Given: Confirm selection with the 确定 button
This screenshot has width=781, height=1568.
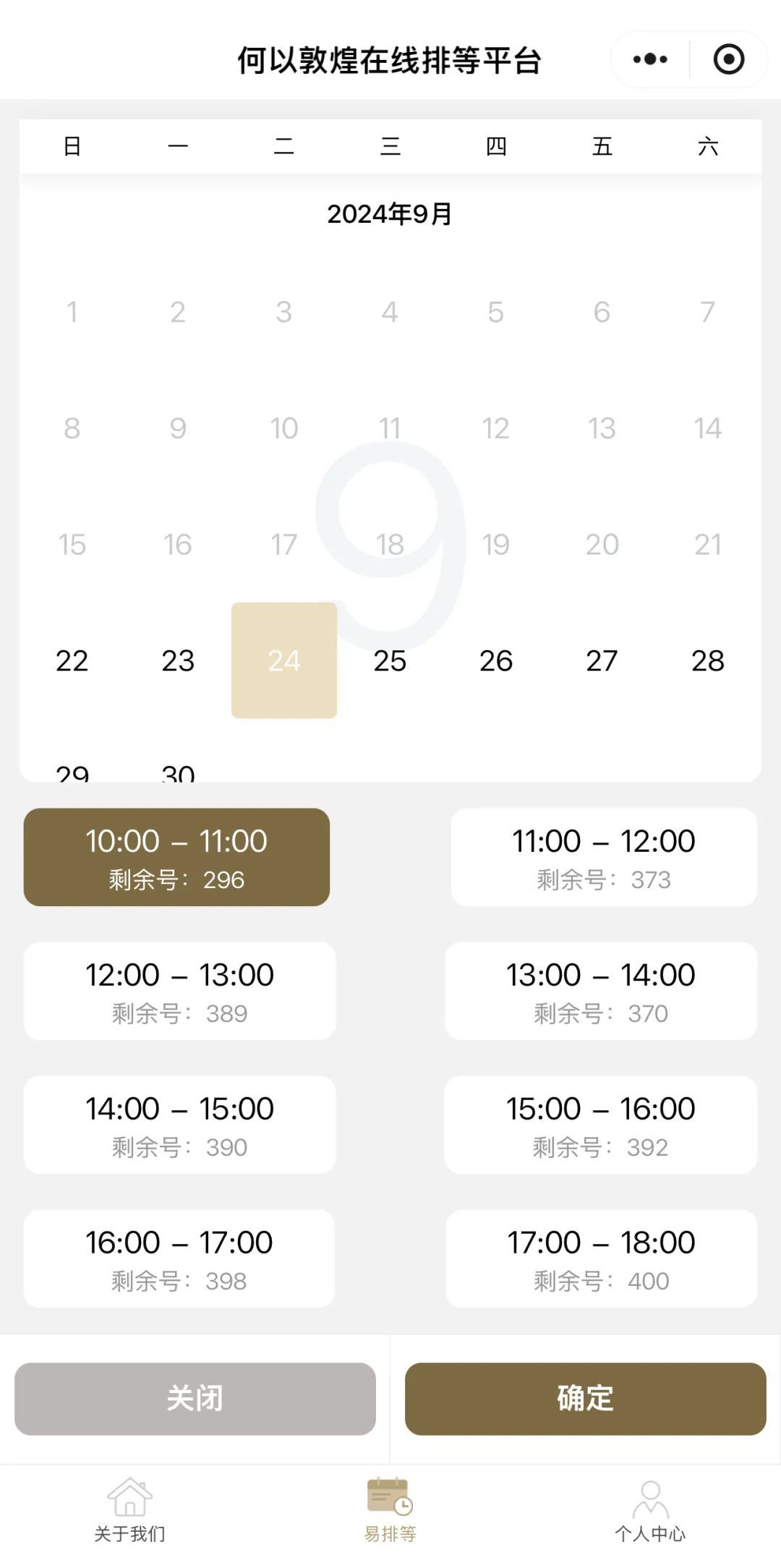Looking at the screenshot, I should (585, 1399).
